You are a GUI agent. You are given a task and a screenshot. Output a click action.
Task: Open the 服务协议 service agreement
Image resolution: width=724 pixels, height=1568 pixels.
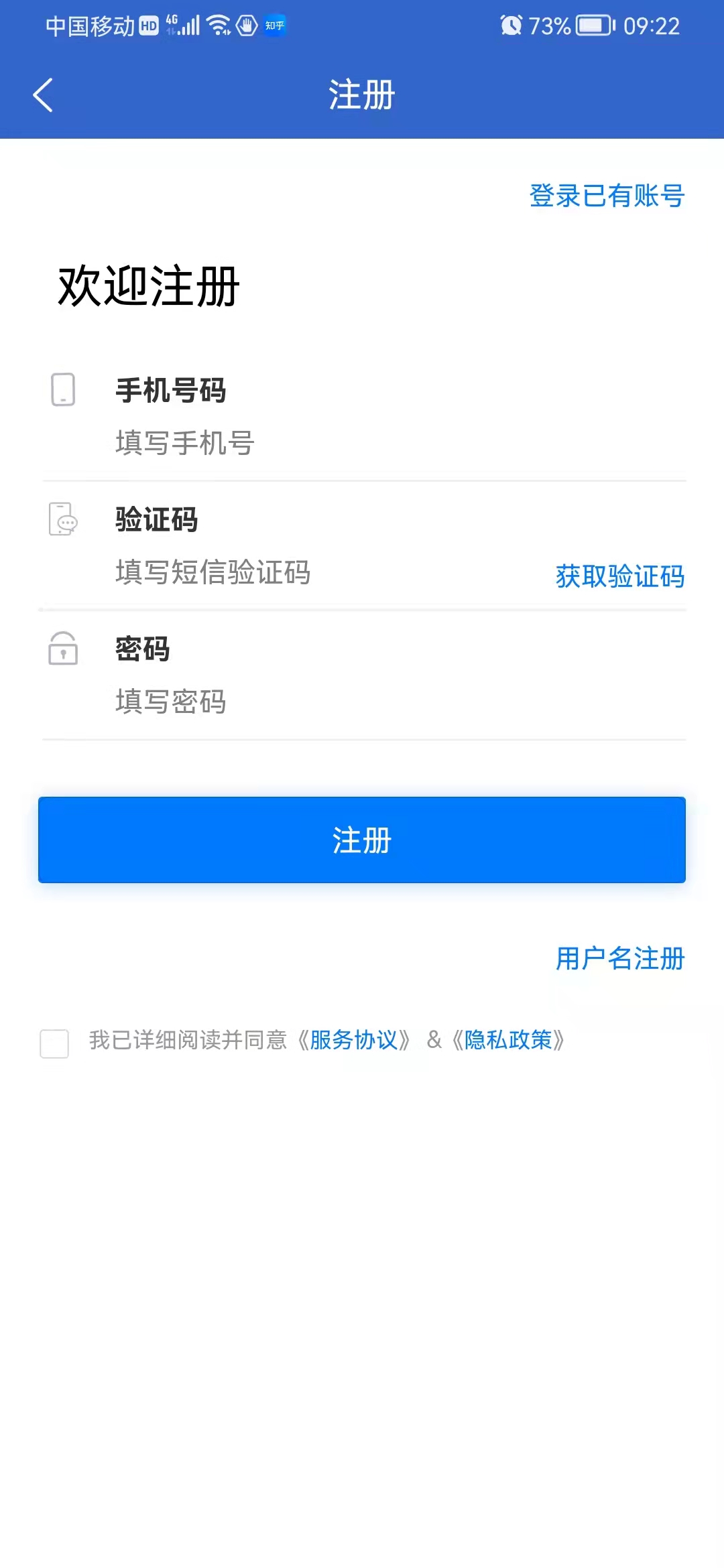coord(355,1041)
